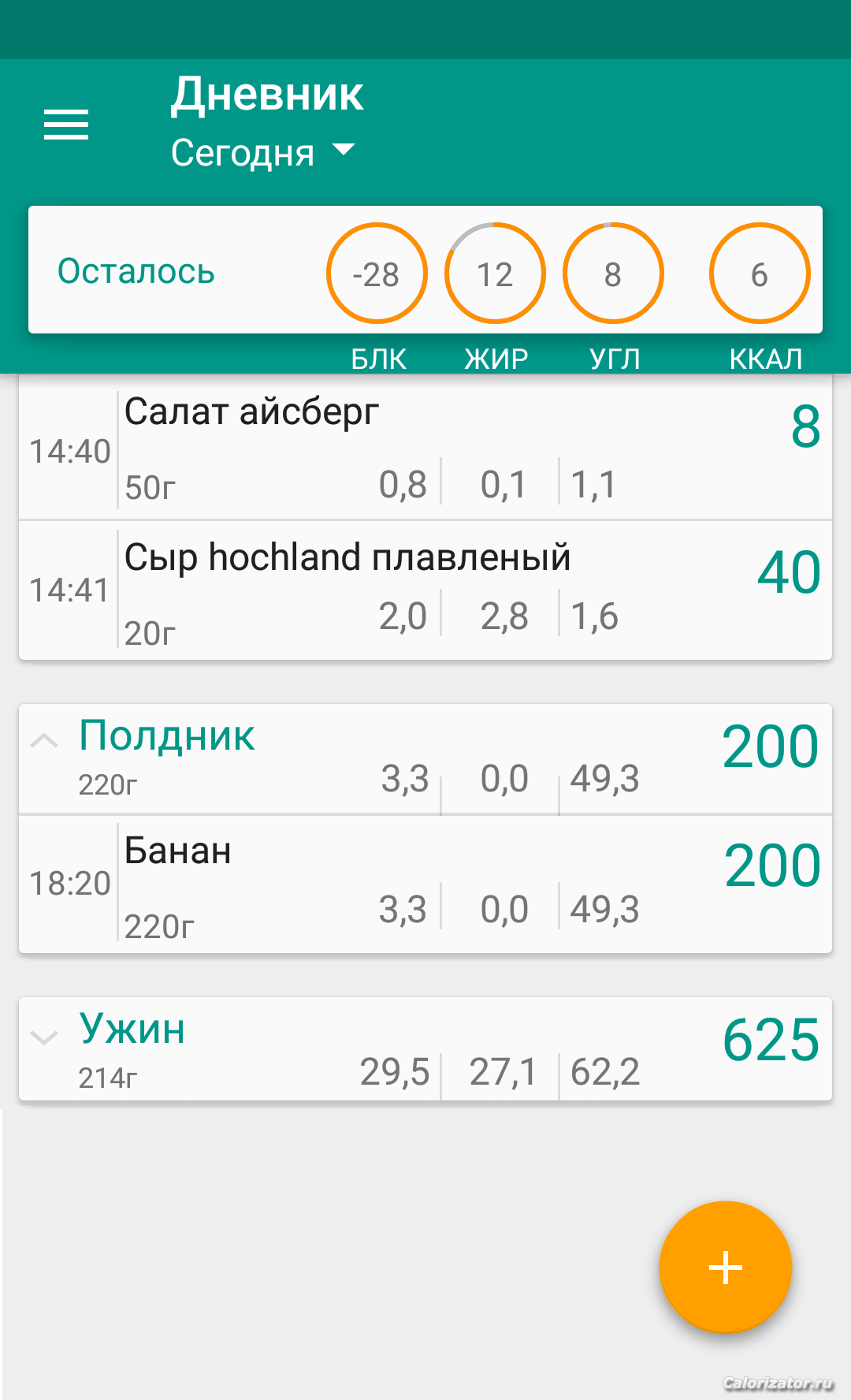Open the Сегодня date dropdown
The height and width of the screenshot is (1400, 851).
coord(263,152)
